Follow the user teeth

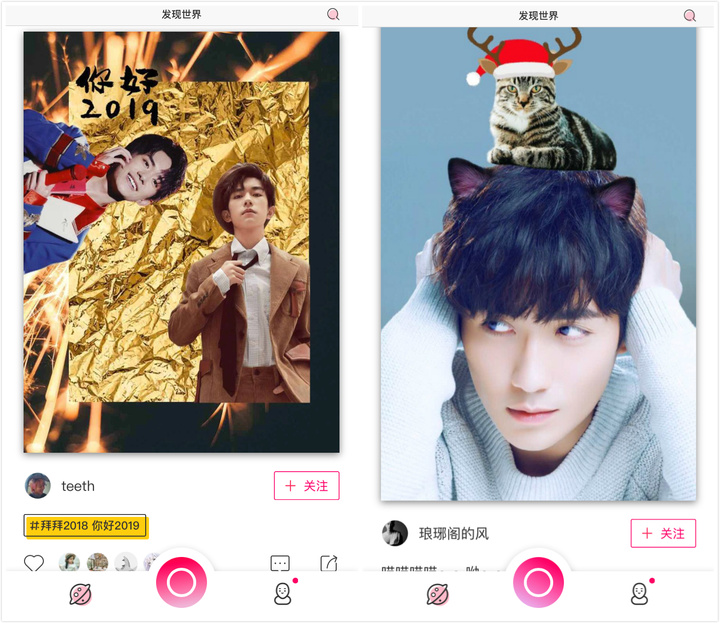pyautogui.click(x=307, y=486)
